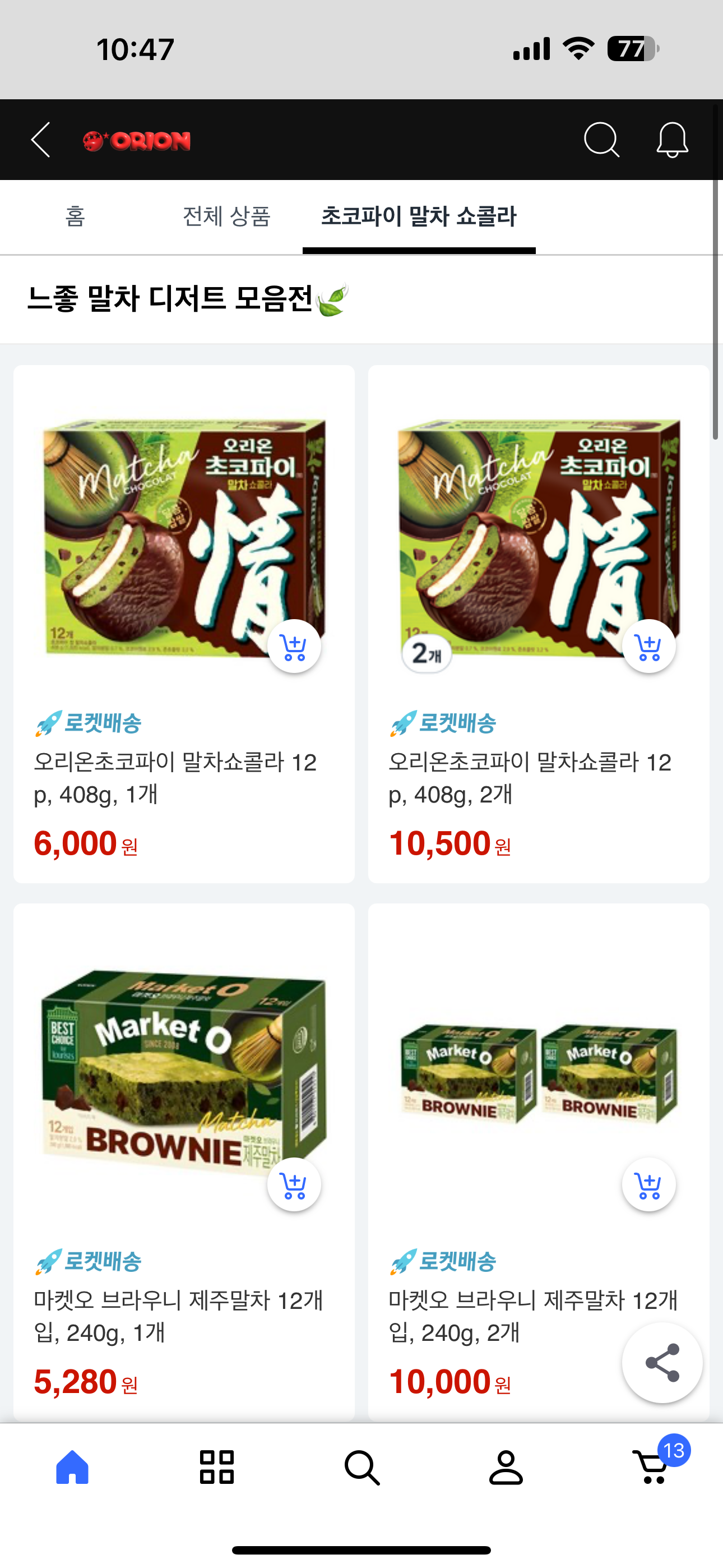Open the category grid in bottom bar
This screenshot has height=1568, width=723.
(x=217, y=1467)
